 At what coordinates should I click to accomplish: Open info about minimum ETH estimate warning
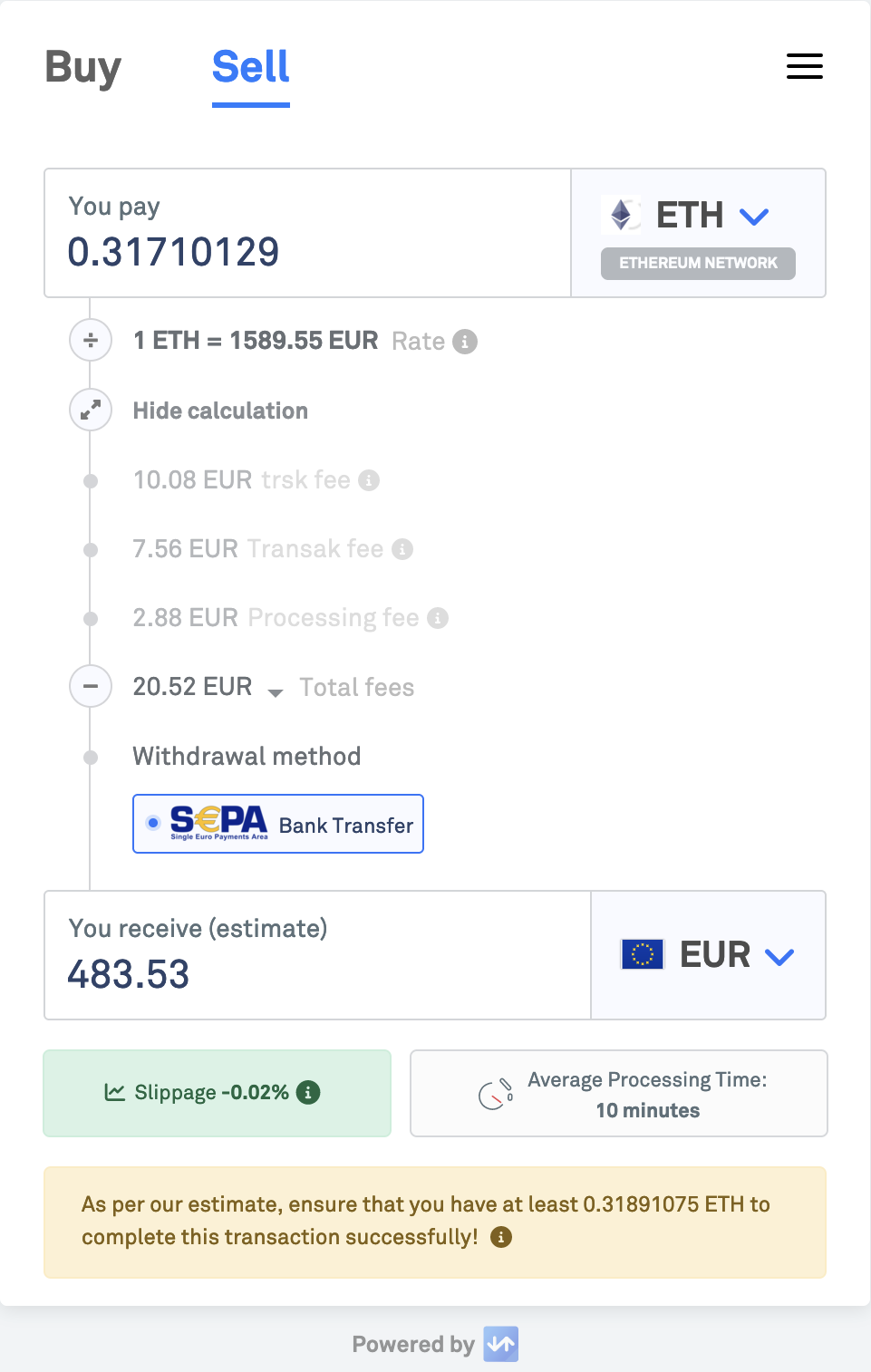click(x=501, y=1237)
